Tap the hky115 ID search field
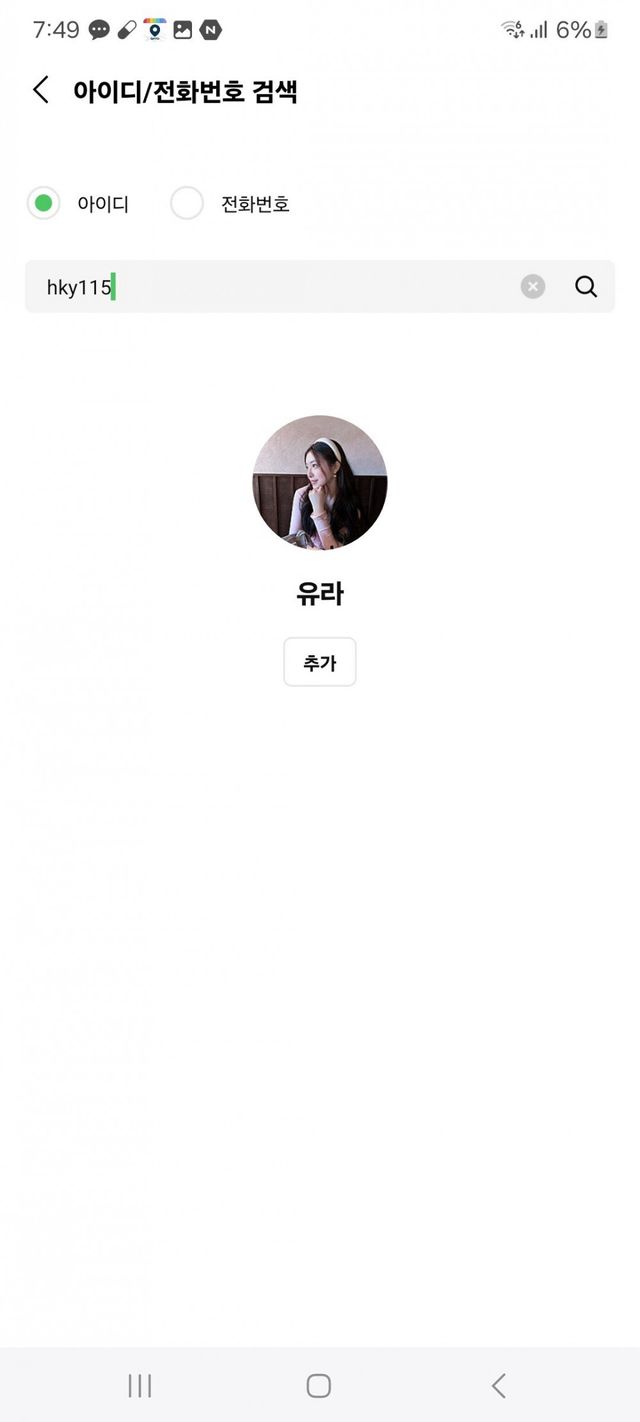640x1422 pixels. tap(270, 287)
